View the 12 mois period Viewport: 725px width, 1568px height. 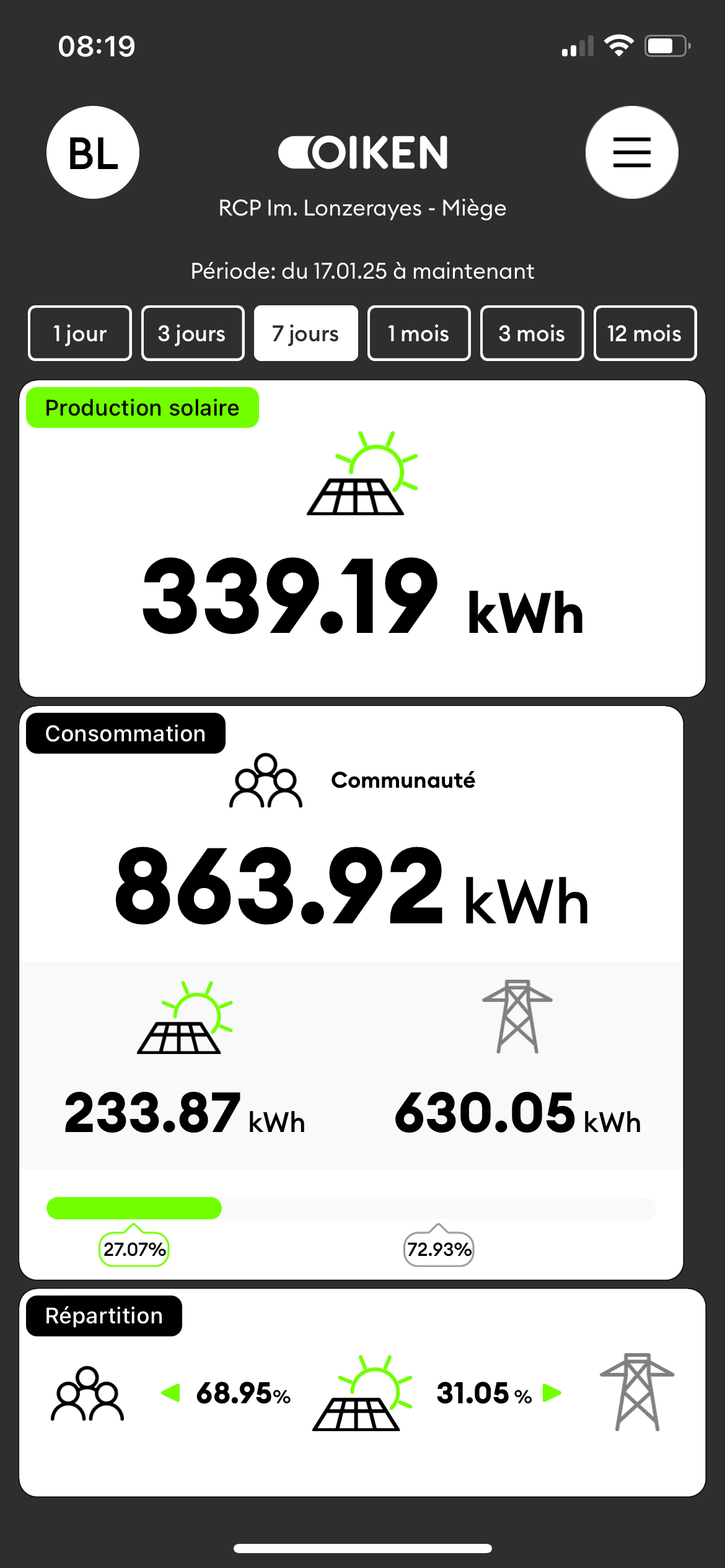point(645,333)
